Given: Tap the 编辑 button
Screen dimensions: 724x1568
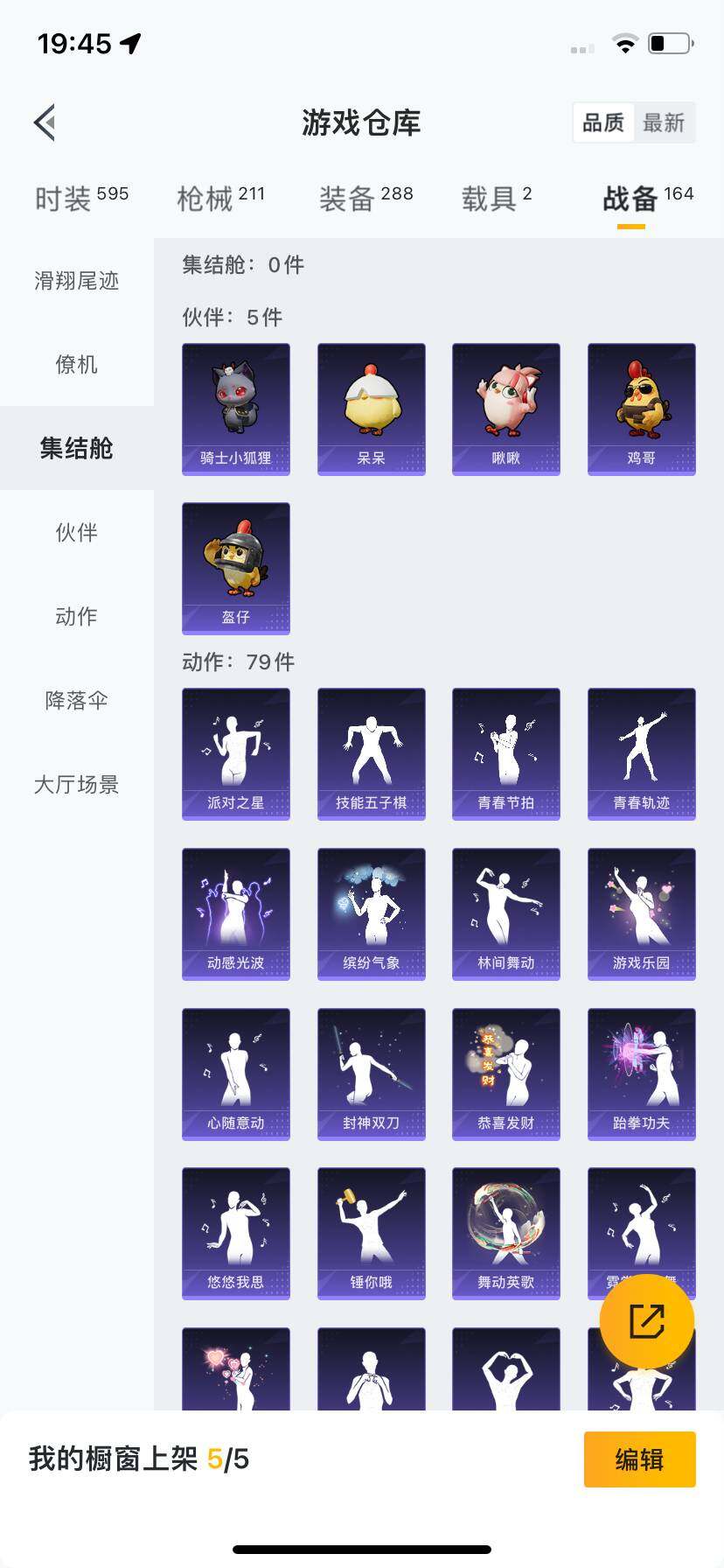Looking at the screenshot, I should point(639,1459).
